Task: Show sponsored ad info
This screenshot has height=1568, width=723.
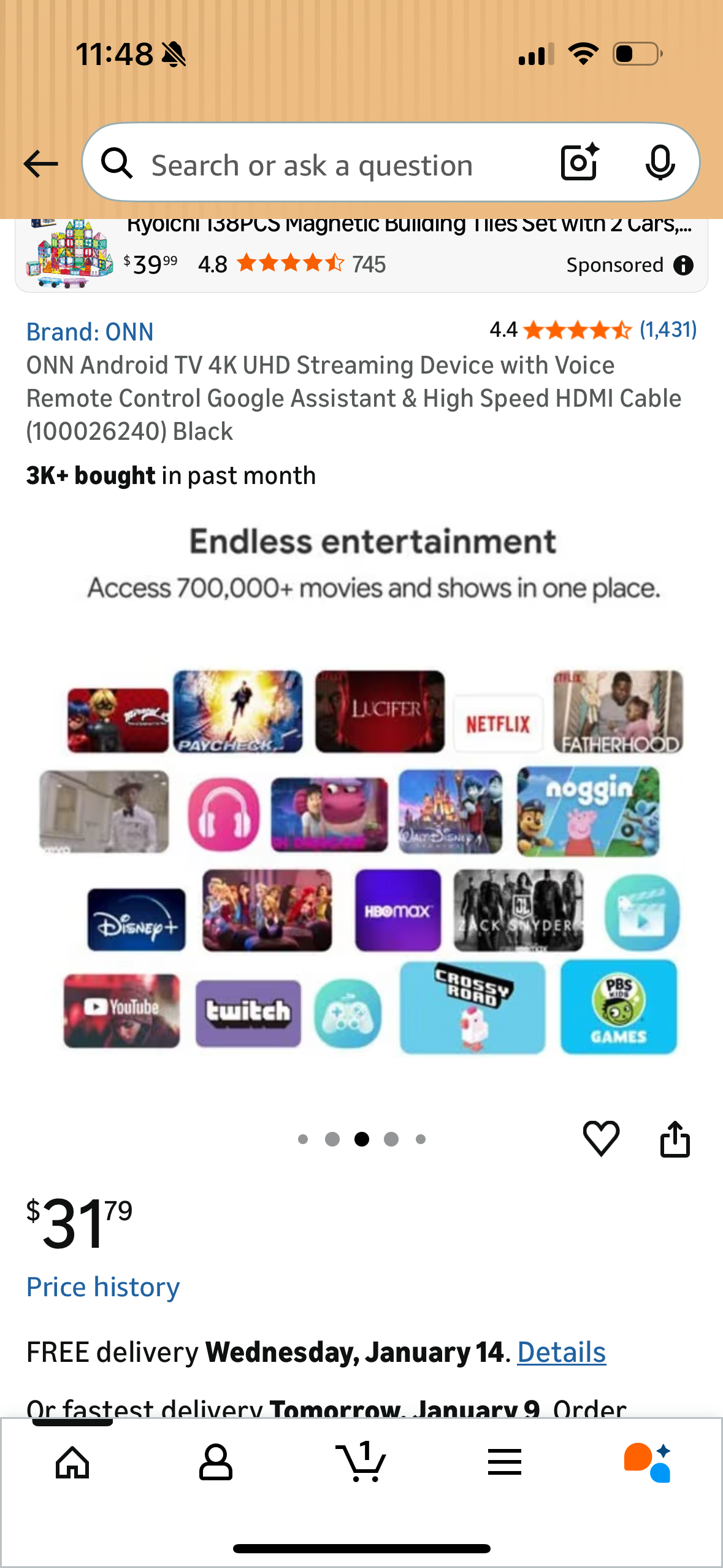Action: [683, 265]
